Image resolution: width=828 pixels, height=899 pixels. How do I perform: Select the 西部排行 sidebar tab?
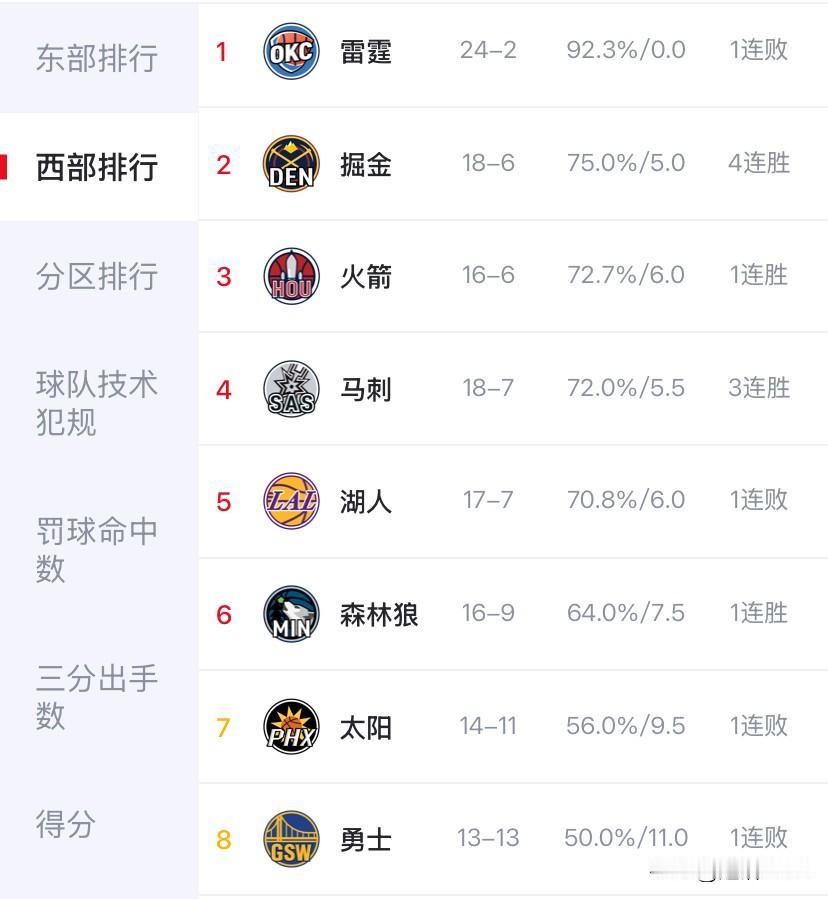coord(95,167)
